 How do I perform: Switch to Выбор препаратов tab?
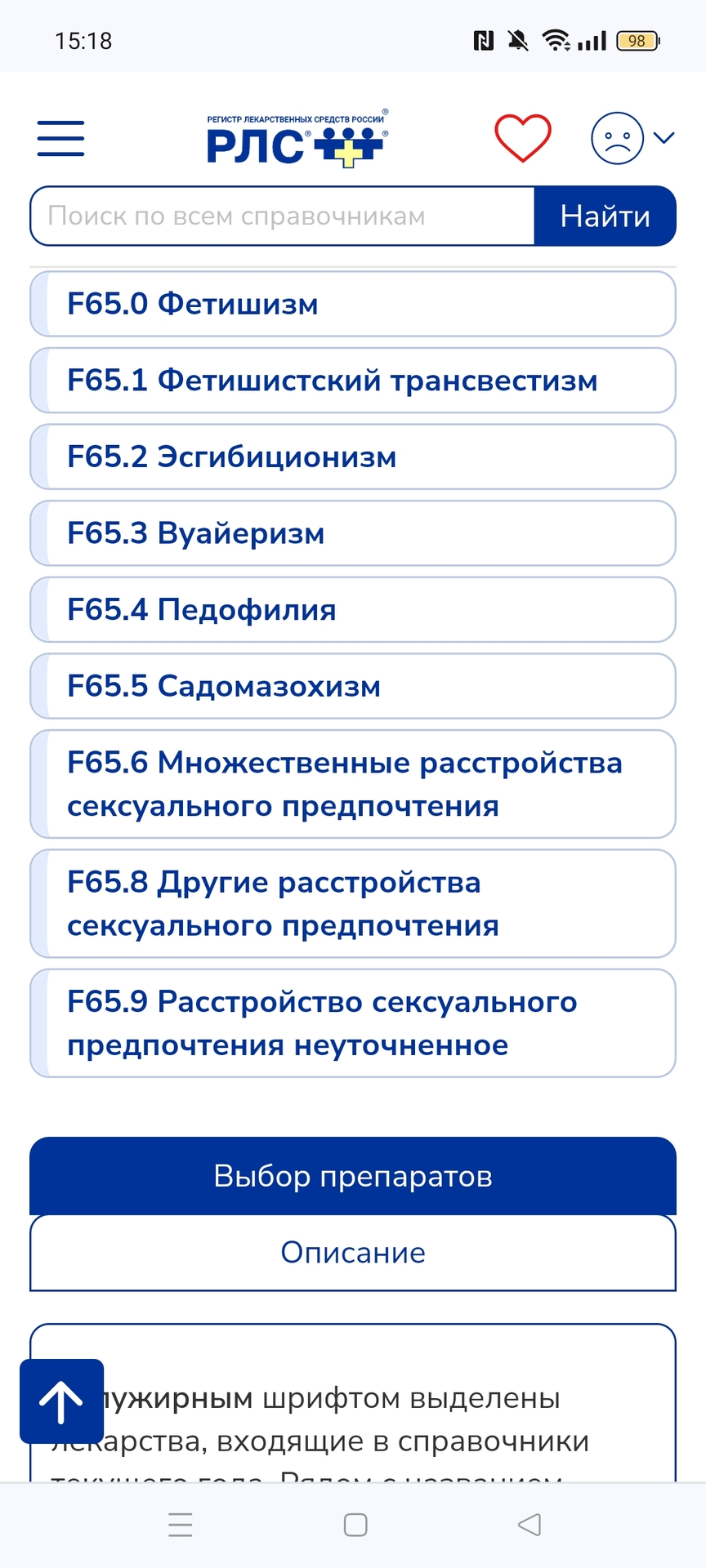pyautogui.click(x=353, y=1176)
